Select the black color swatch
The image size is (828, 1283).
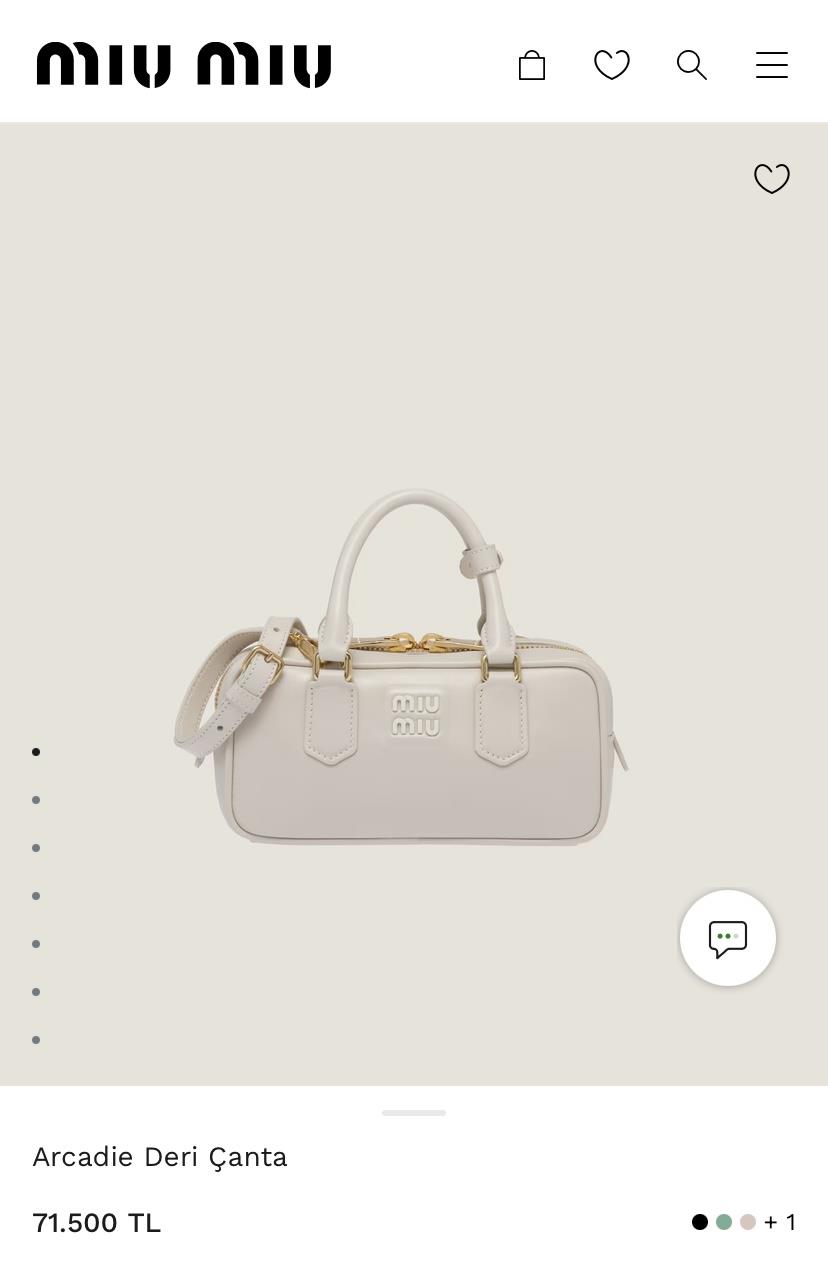(x=700, y=1222)
